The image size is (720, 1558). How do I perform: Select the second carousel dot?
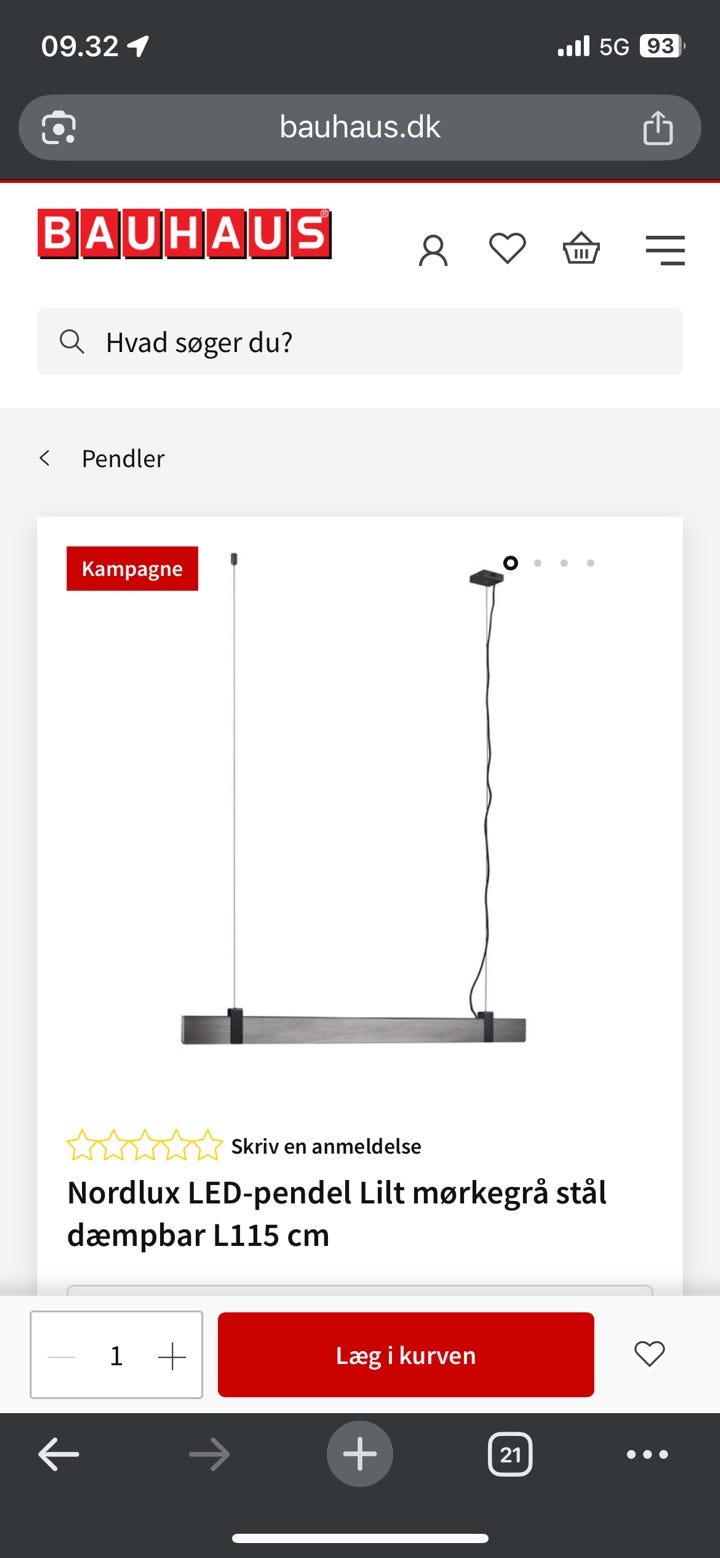[x=537, y=562]
